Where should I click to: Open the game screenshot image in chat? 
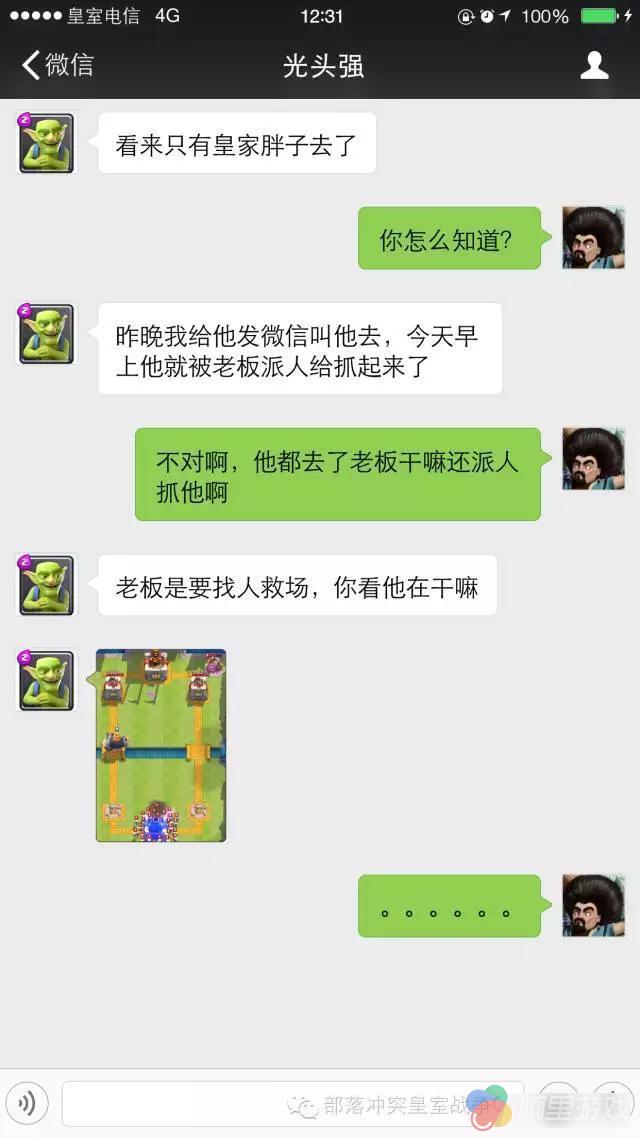[160, 745]
